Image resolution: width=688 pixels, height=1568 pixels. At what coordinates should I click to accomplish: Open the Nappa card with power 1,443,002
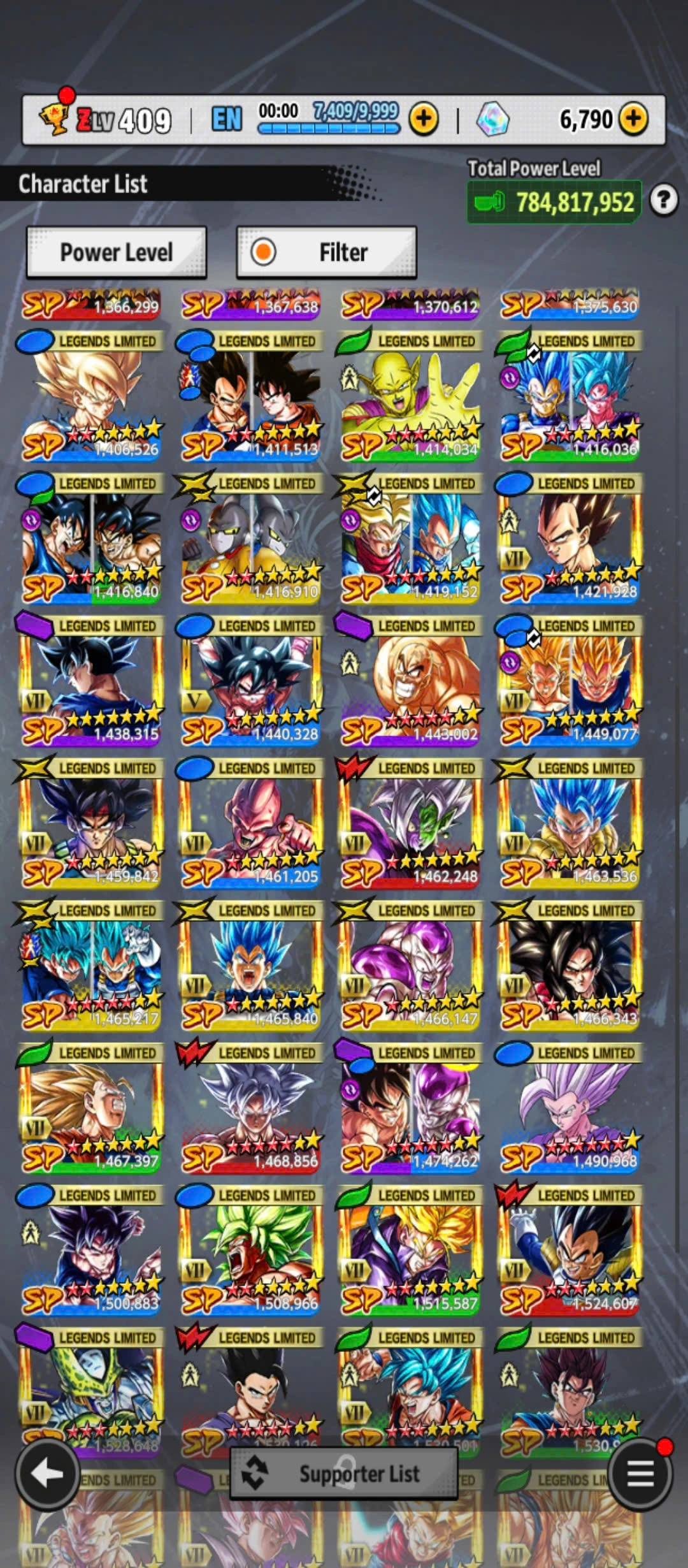click(x=410, y=683)
